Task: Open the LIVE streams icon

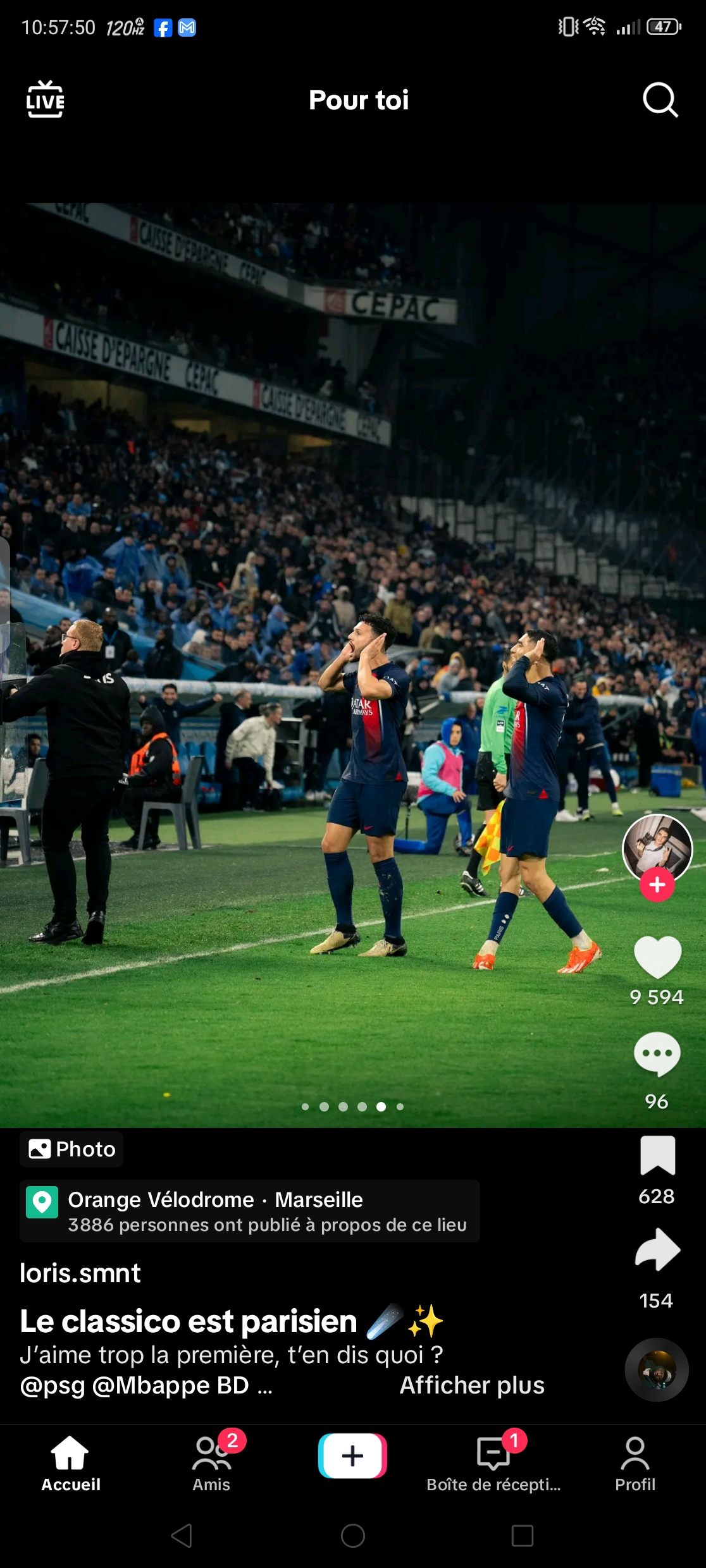Action: coord(45,100)
